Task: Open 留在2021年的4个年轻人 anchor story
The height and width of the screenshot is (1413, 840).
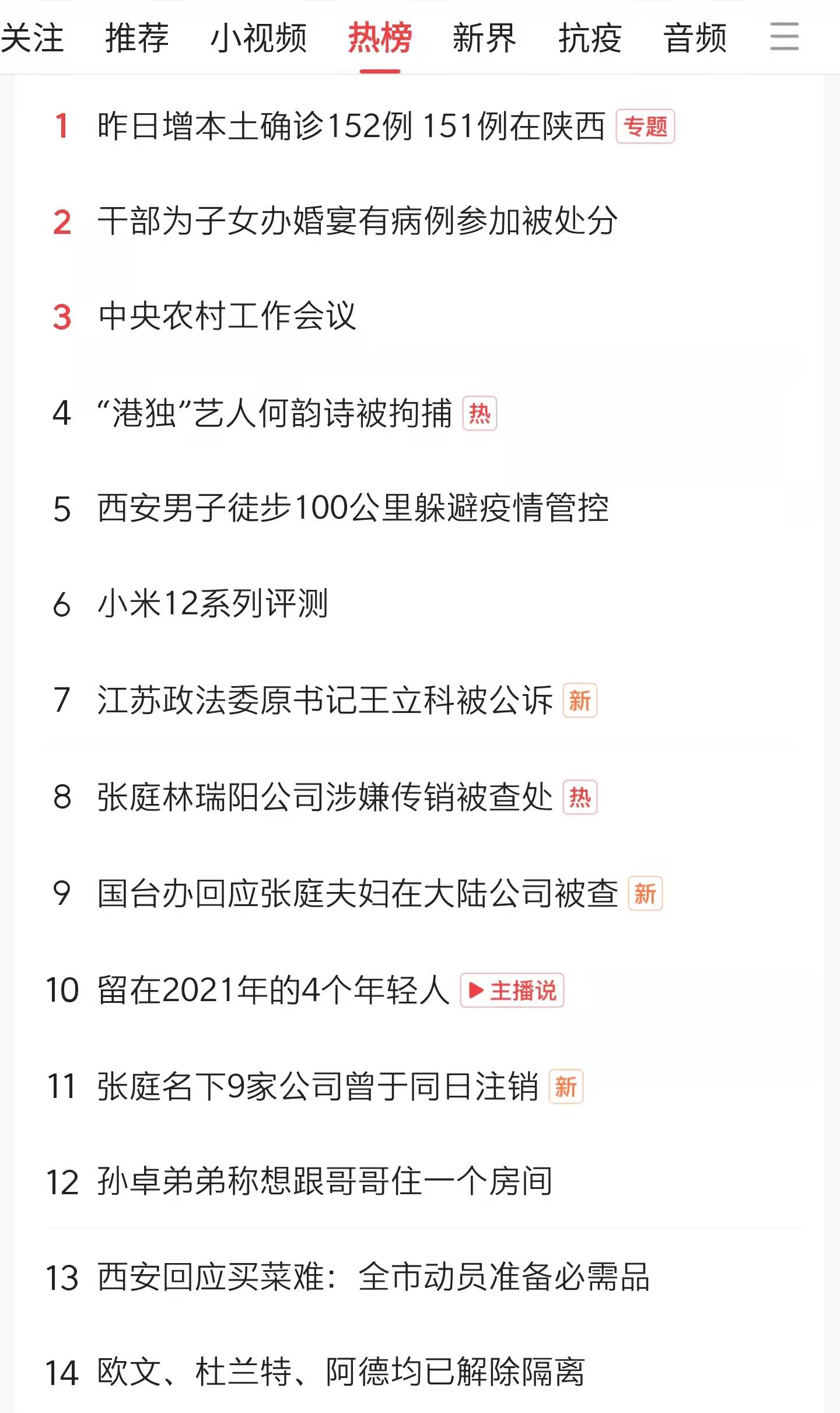Action: click(274, 990)
